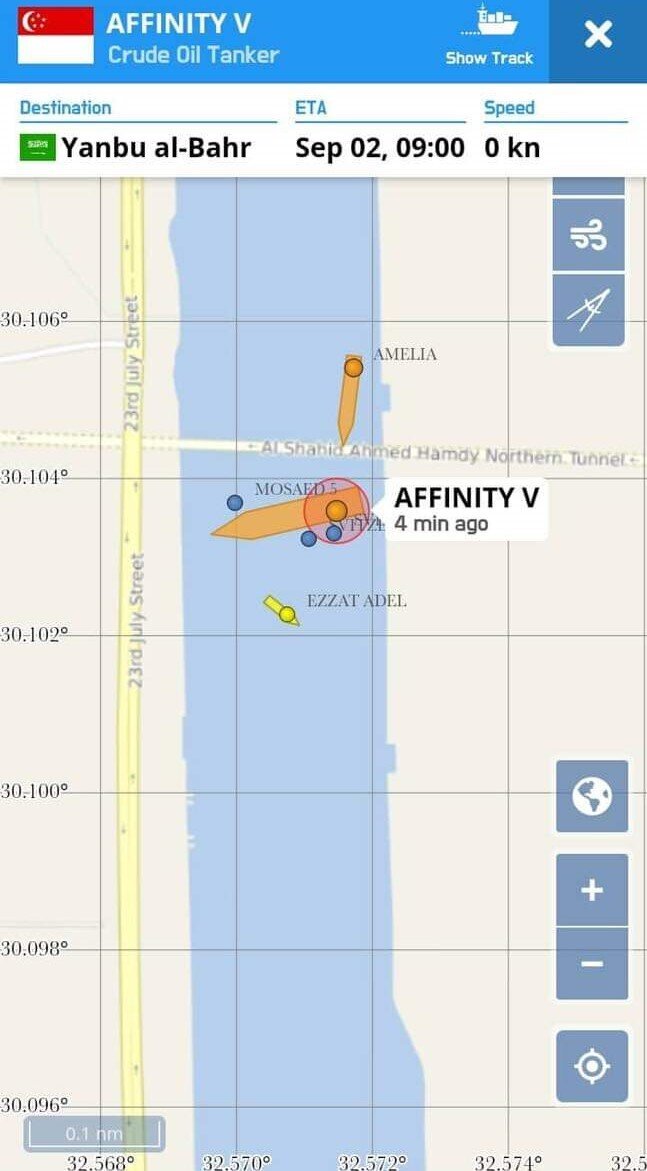This screenshot has width=647, height=1171.
Task: Select the AMELIA vessel marker
Action: point(353,367)
